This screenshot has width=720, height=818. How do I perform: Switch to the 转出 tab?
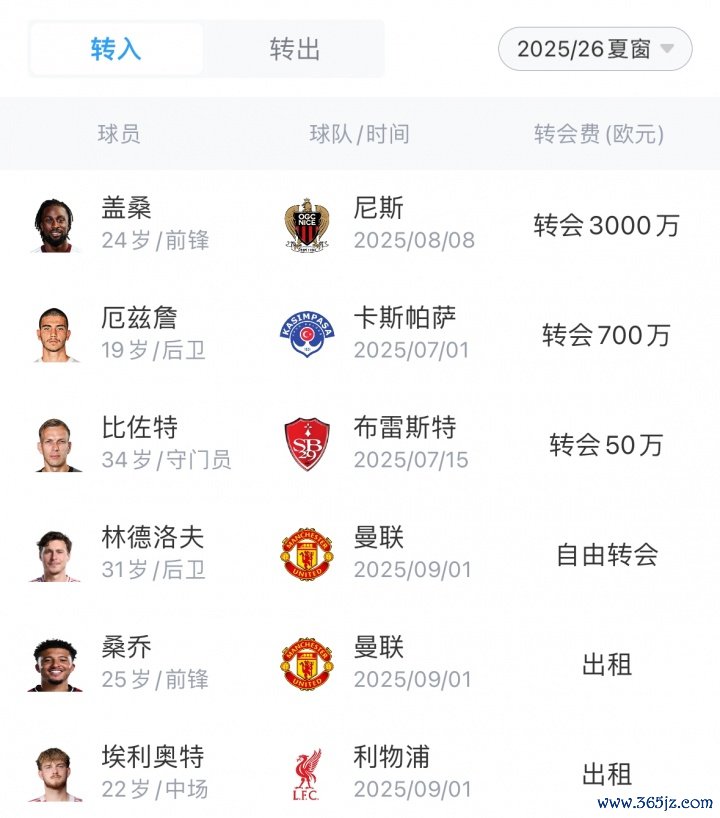pos(295,49)
